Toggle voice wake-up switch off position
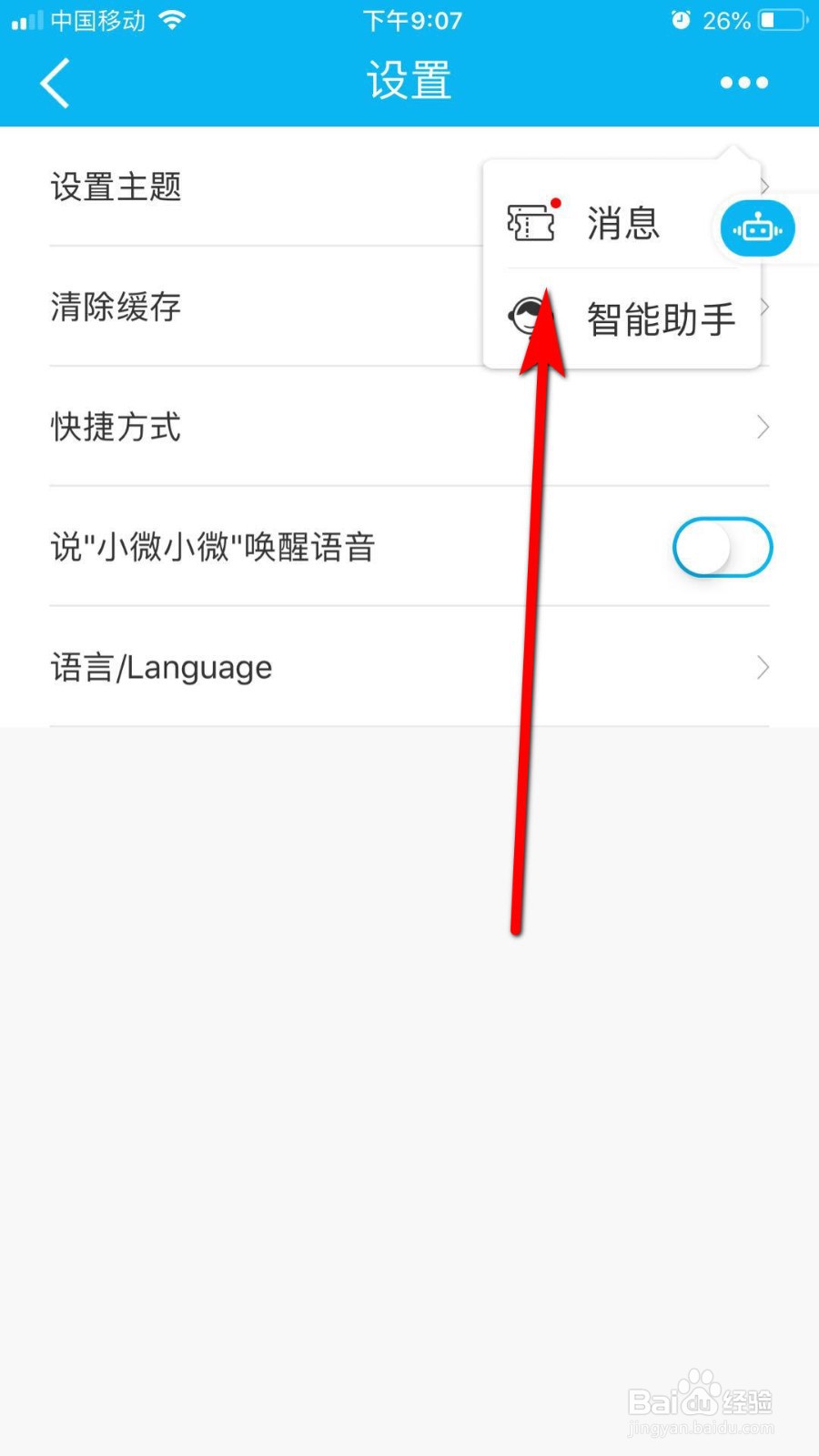This screenshot has width=819, height=1456. (722, 547)
